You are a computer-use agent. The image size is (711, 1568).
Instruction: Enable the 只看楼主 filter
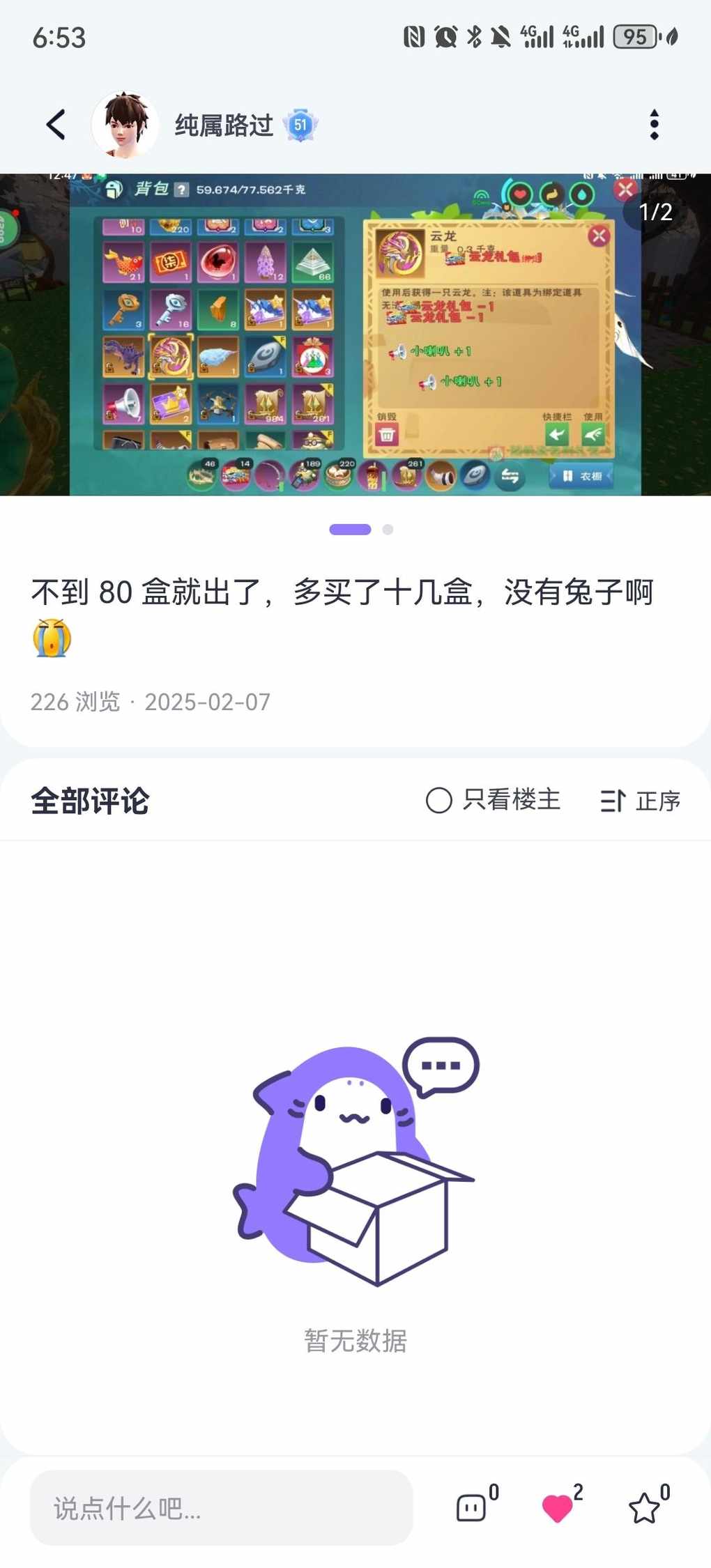pyautogui.click(x=493, y=800)
